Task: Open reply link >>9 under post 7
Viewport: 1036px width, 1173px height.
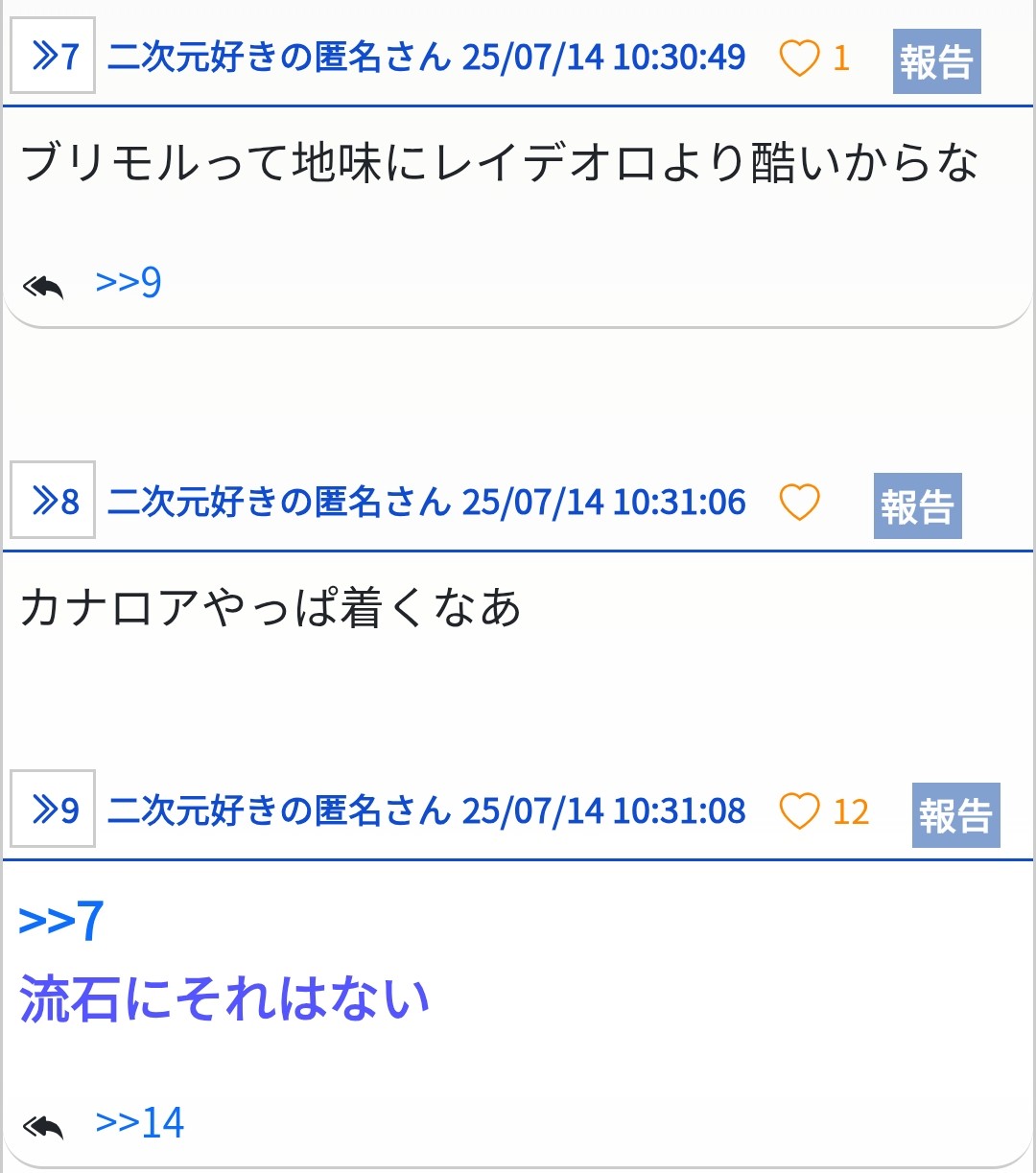Action: tap(129, 283)
